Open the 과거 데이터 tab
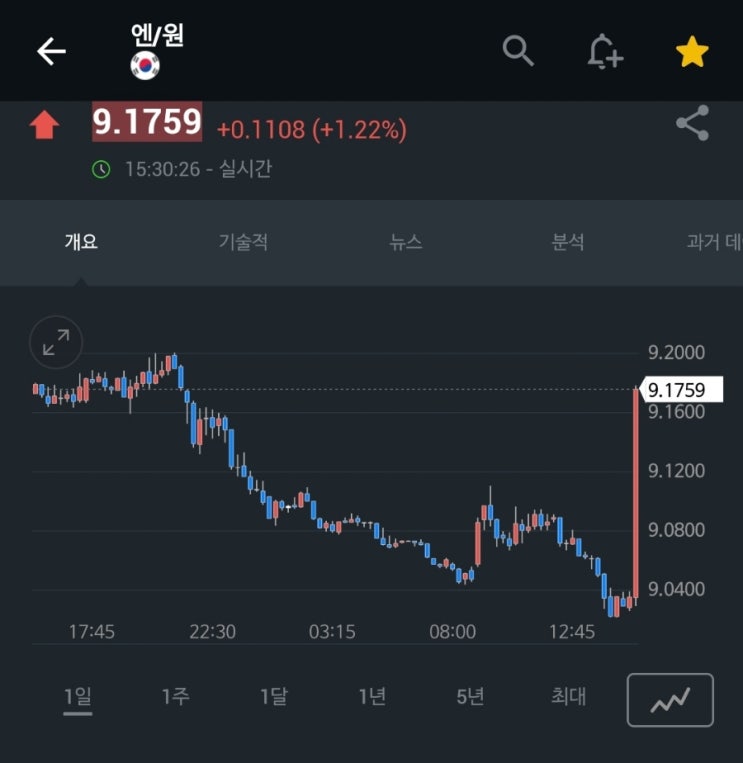The width and height of the screenshot is (743, 763). pos(712,242)
